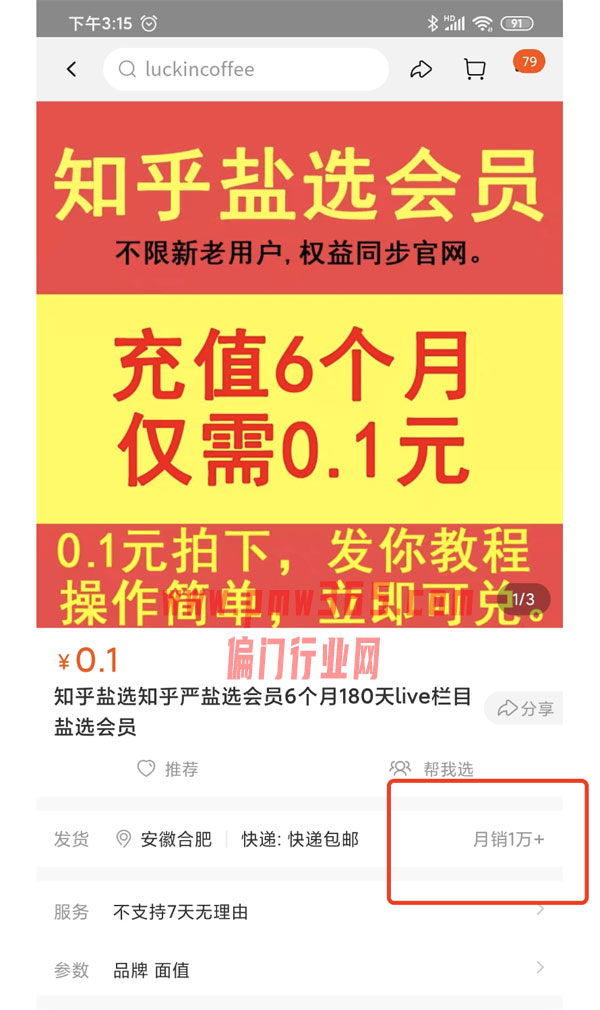Tap the luckincoffee search box
Image resolution: width=600 pixels, height=1010 pixels.
(245, 69)
